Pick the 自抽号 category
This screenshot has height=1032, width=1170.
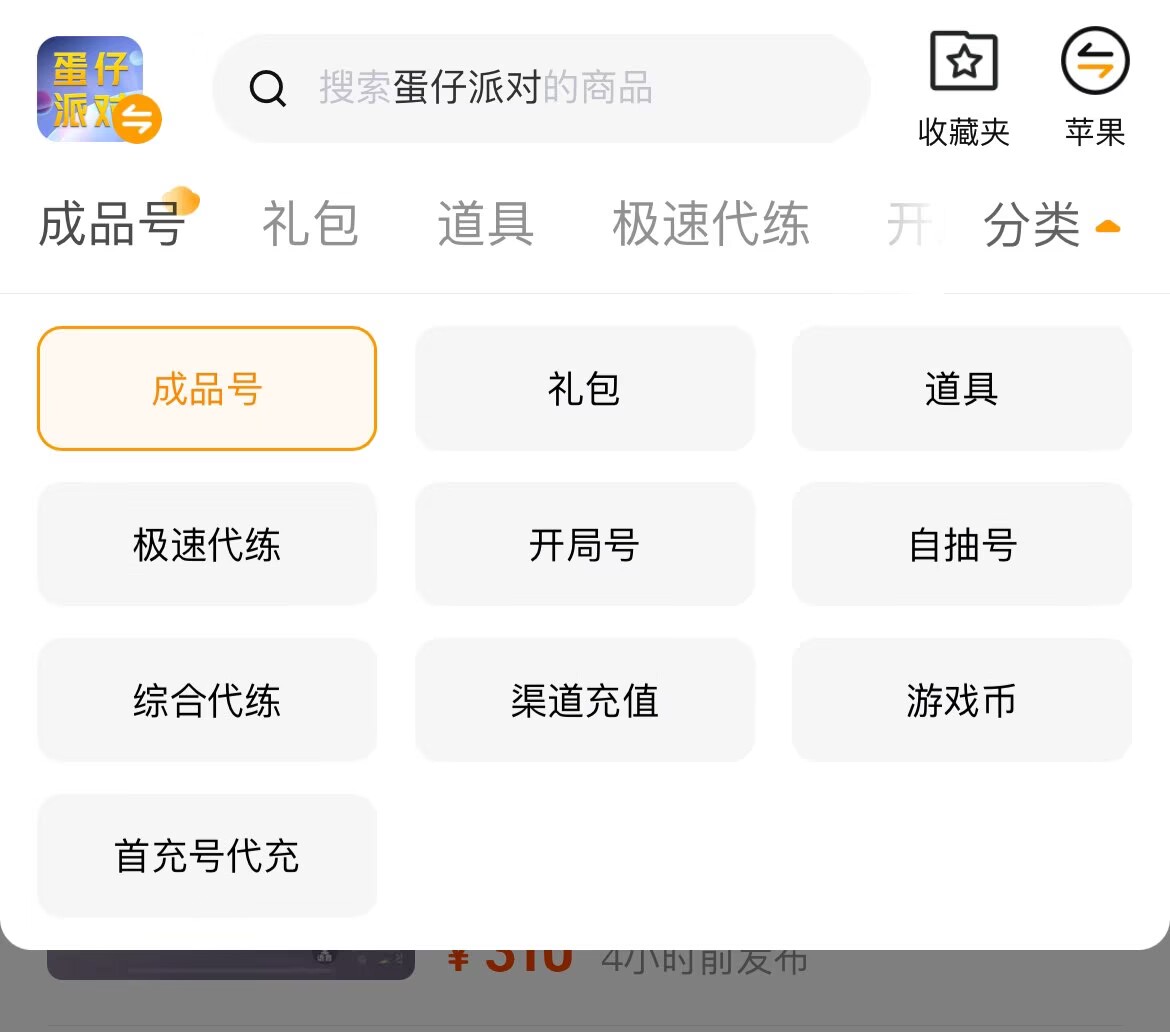962,544
